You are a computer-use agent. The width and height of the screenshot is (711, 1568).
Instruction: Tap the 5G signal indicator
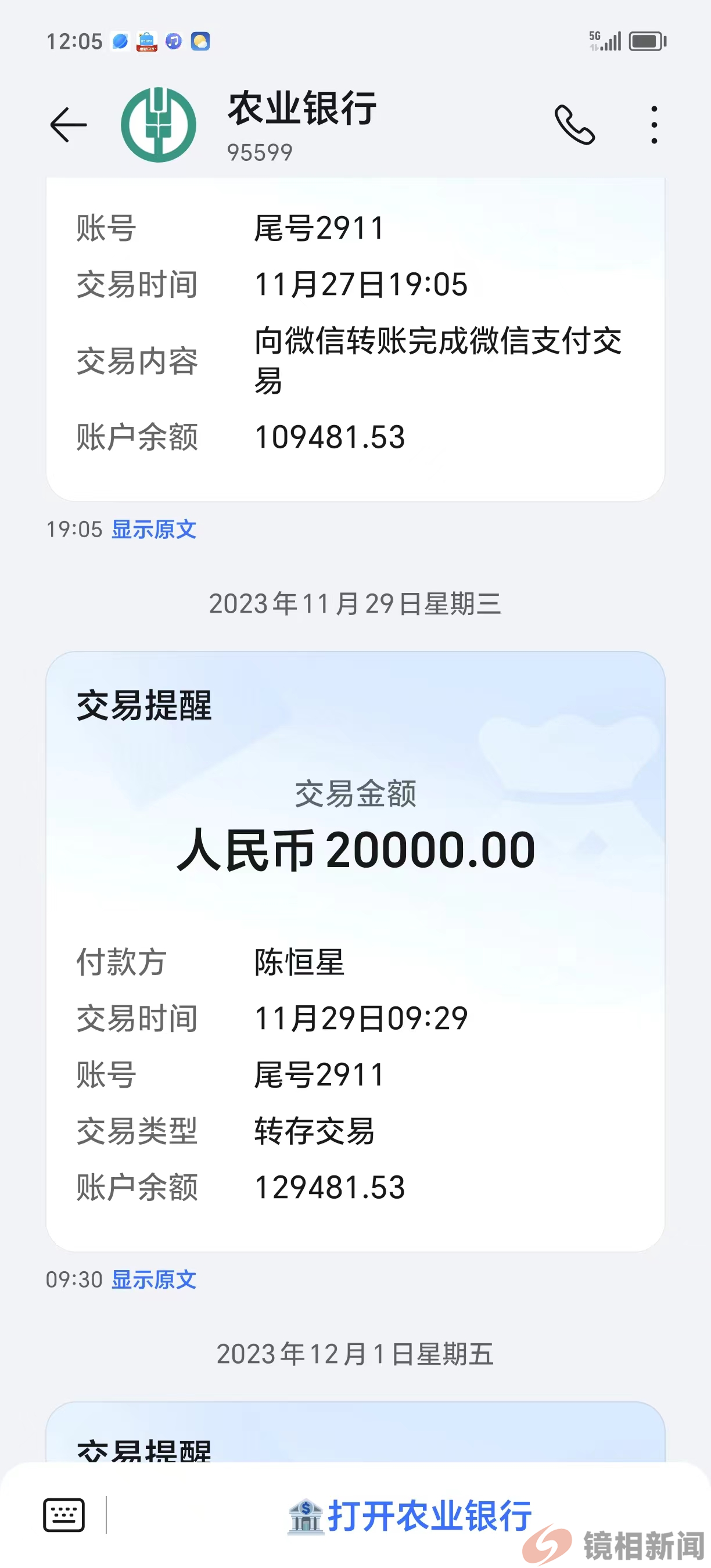(606, 40)
